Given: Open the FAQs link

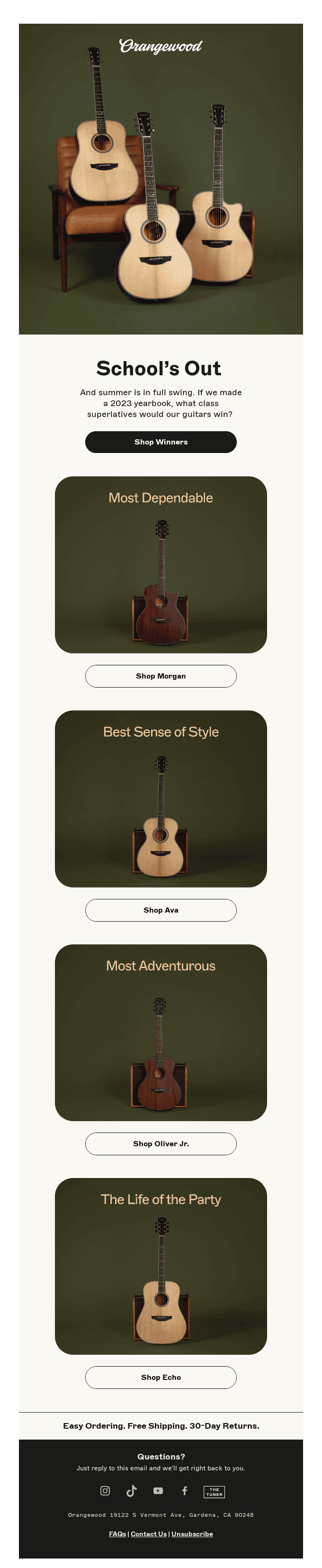Looking at the screenshot, I should (117, 1534).
